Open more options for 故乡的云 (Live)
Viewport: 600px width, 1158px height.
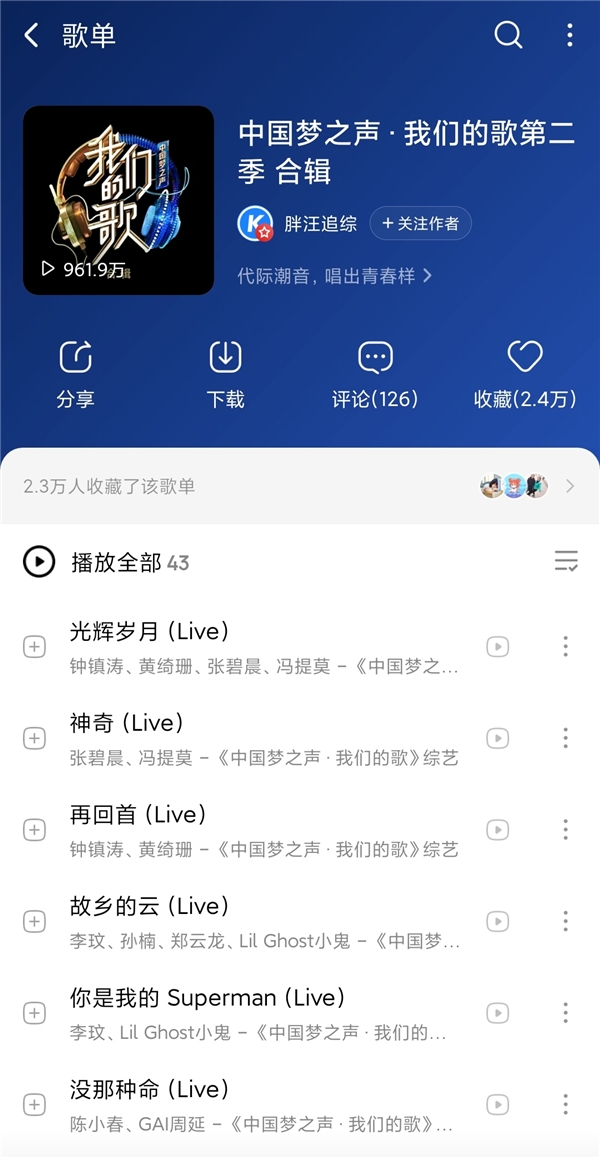[565, 921]
